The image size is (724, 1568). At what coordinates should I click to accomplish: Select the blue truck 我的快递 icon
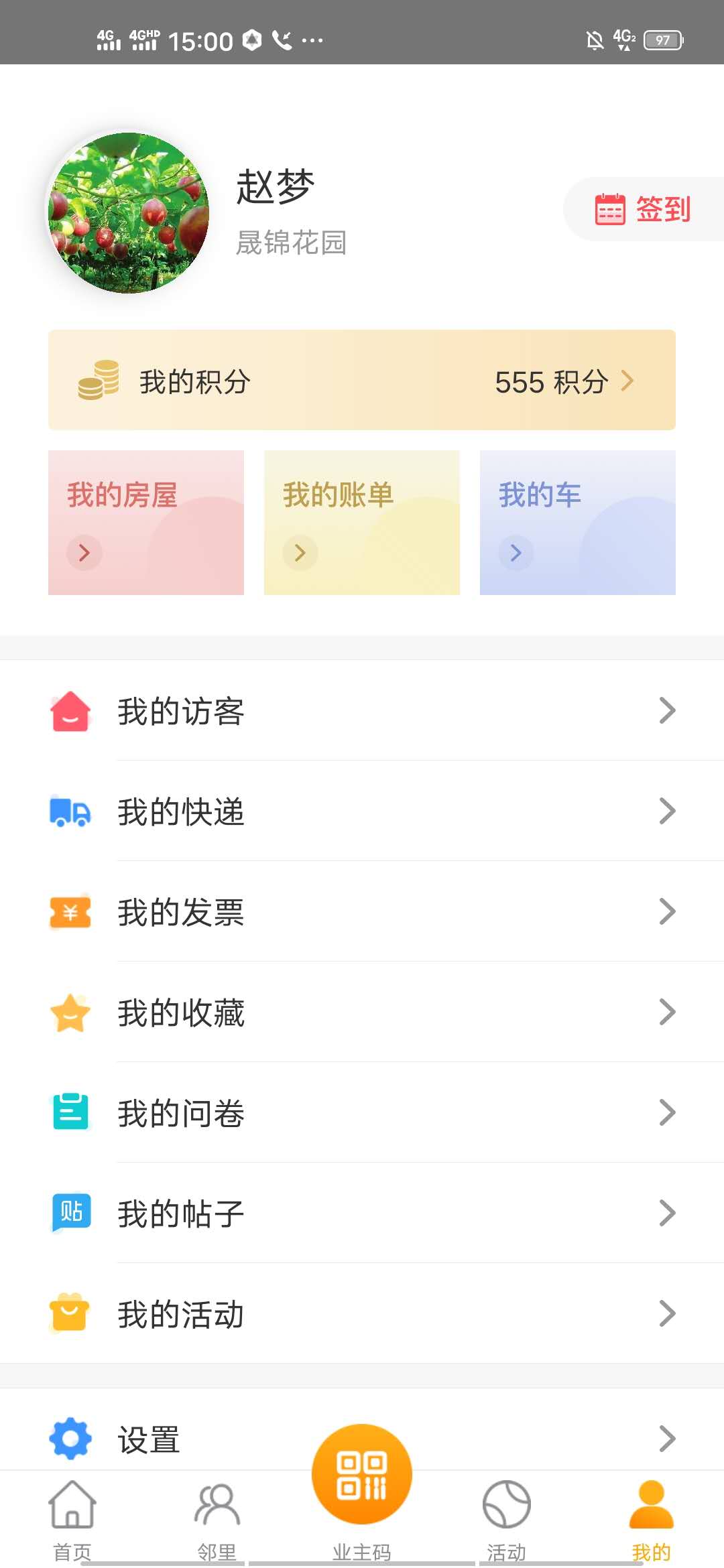[69, 811]
